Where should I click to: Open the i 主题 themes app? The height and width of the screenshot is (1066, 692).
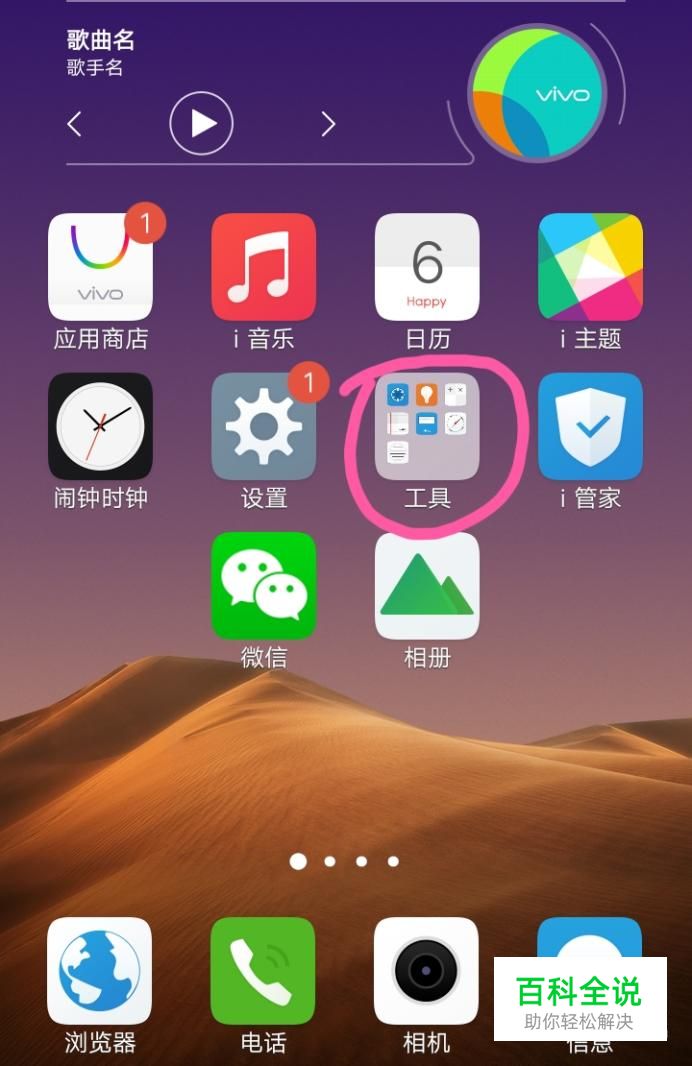[x=590, y=267]
